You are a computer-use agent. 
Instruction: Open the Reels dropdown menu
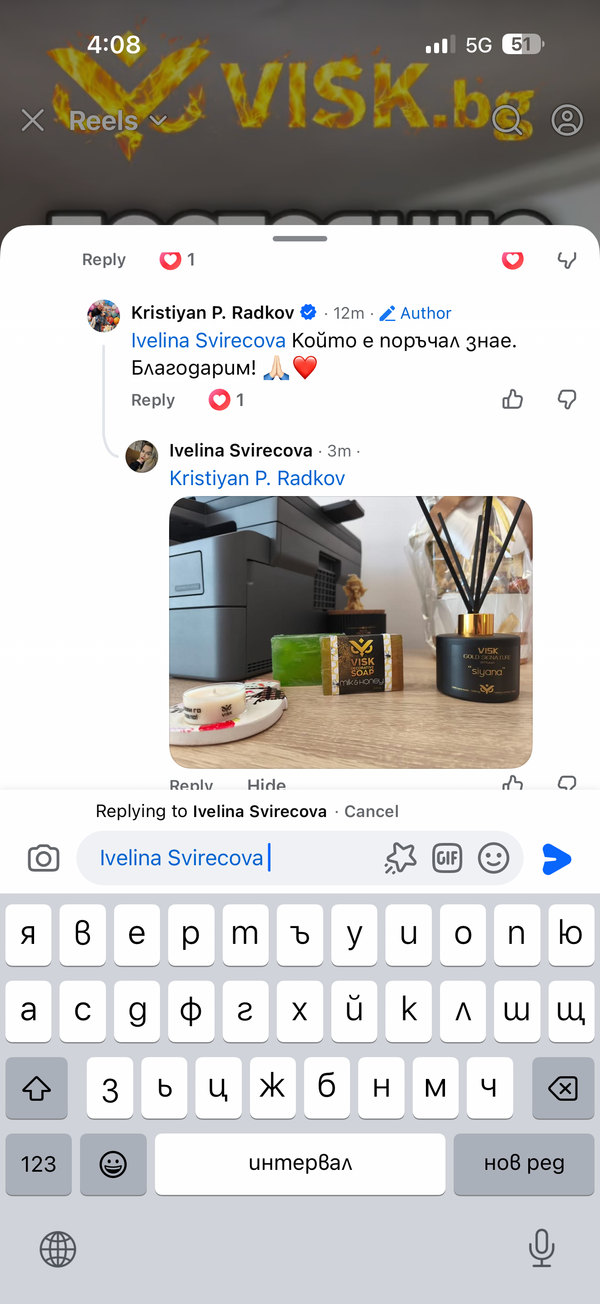click(x=117, y=121)
